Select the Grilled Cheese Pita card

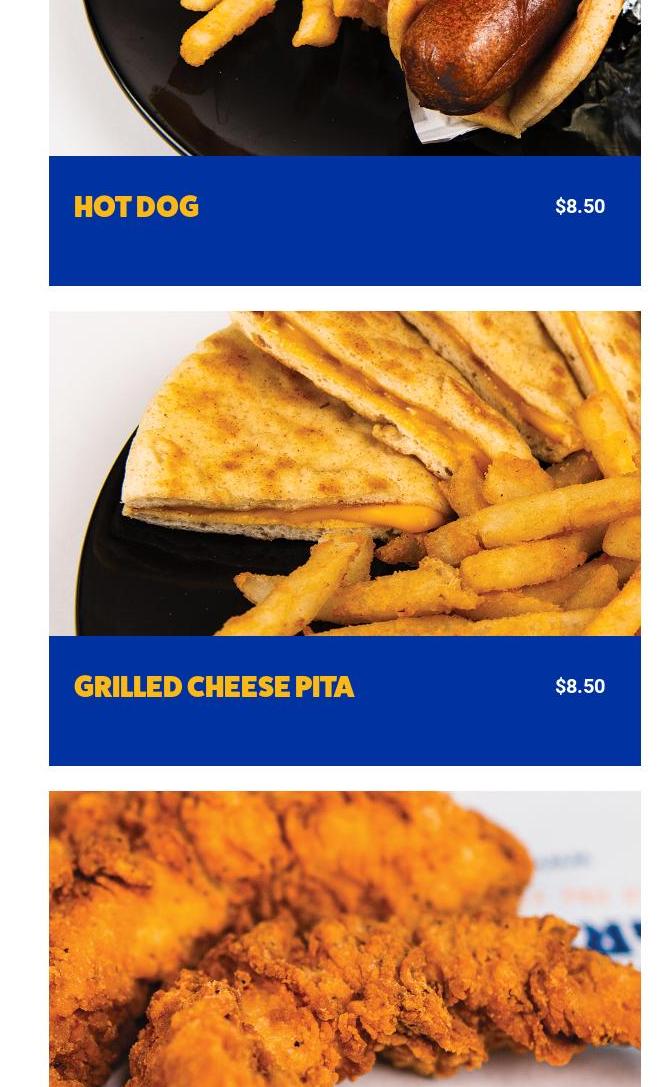(x=214, y=687)
